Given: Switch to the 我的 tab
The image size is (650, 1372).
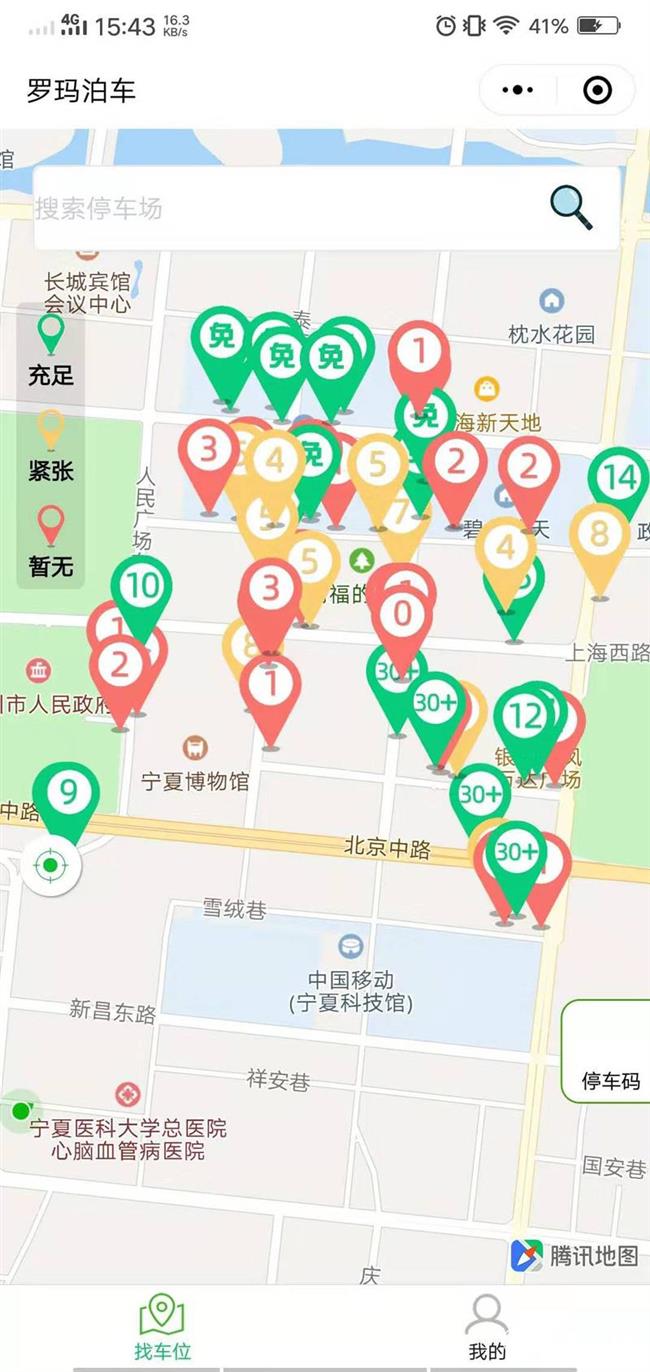Looking at the screenshot, I should [487, 1326].
